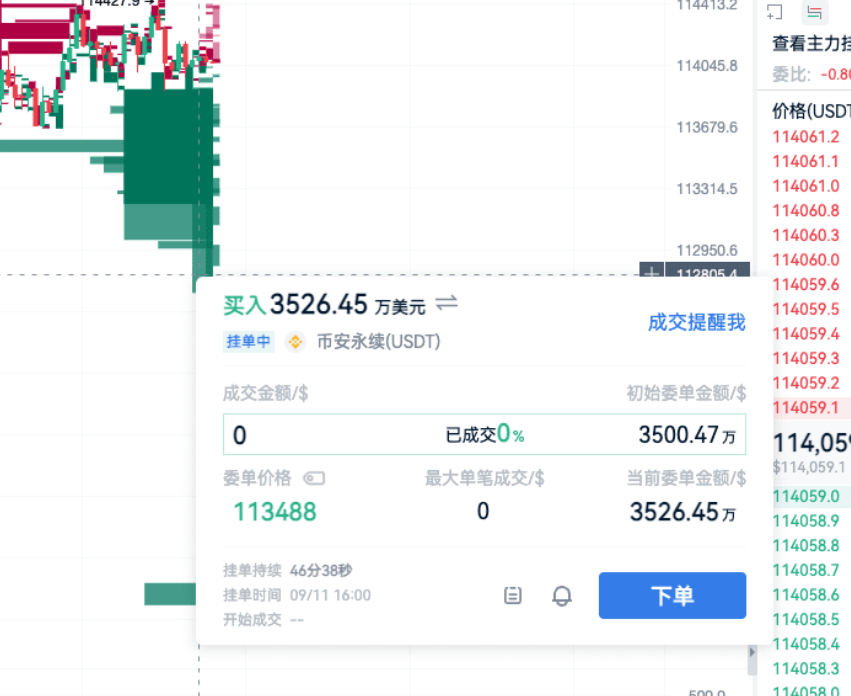Tap the green order bar below the chart
The height and width of the screenshot is (696, 851).
coord(170,594)
